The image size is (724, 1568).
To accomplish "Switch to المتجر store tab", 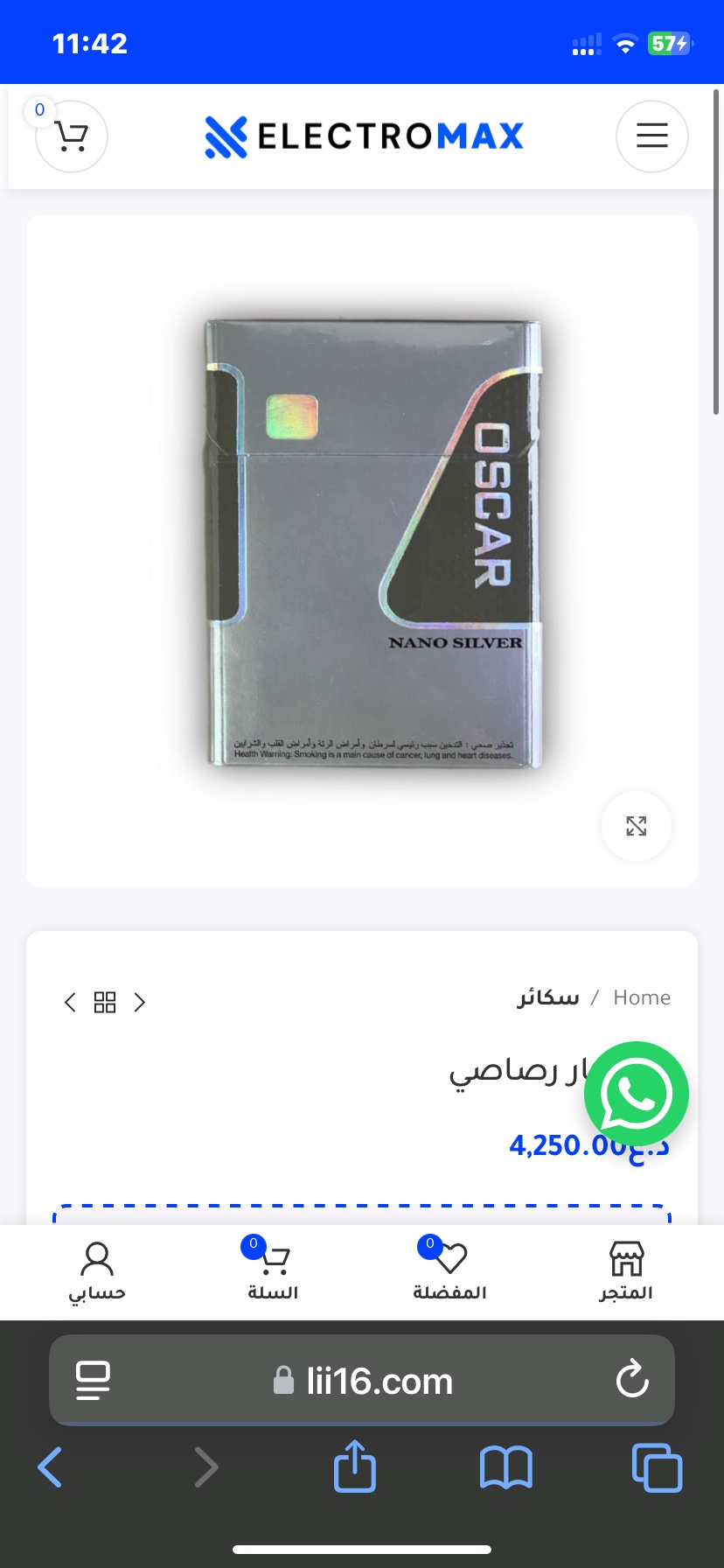I will point(626,1271).
